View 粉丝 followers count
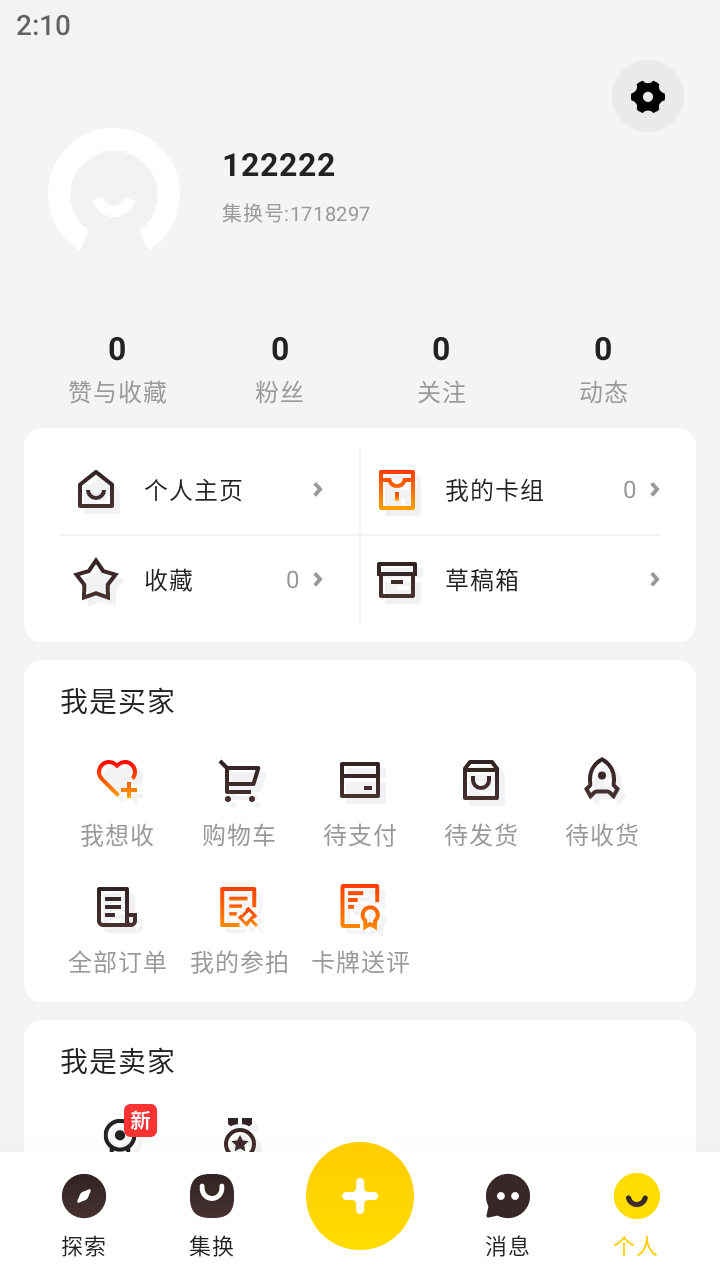The height and width of the screenshot is (1280, 720). [x=280, y=368]
